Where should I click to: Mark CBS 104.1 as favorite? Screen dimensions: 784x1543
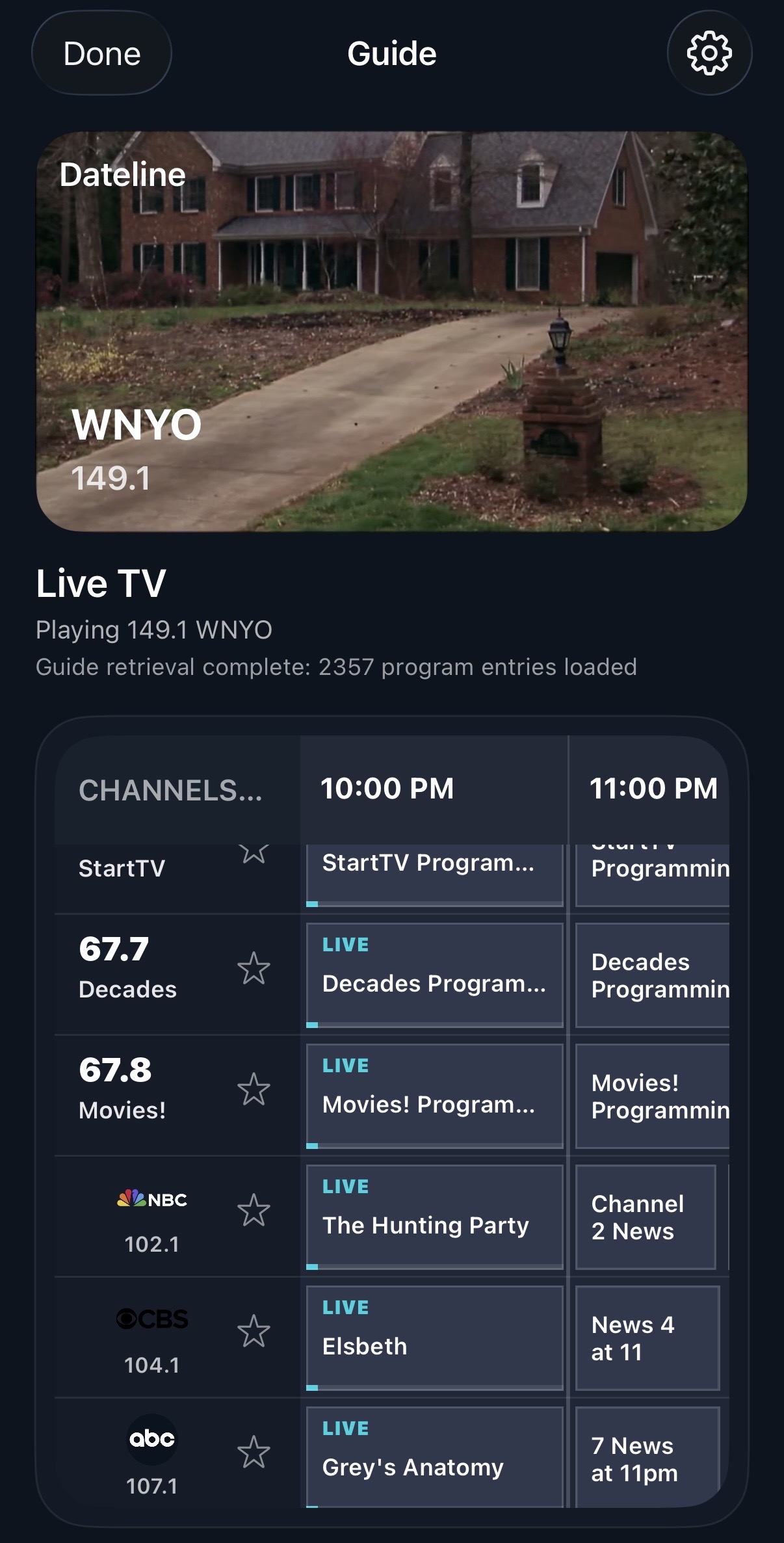click(x=254, y=1332)
